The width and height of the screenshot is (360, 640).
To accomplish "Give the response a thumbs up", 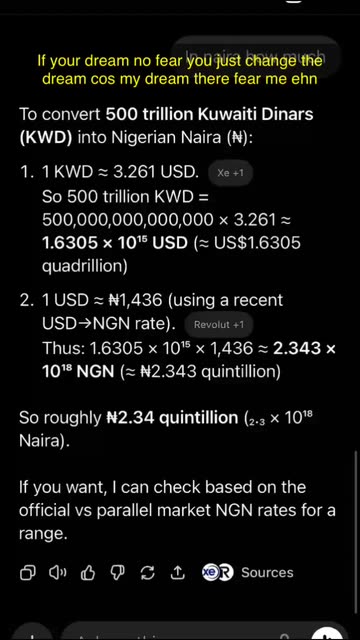I will click(87, 573).
